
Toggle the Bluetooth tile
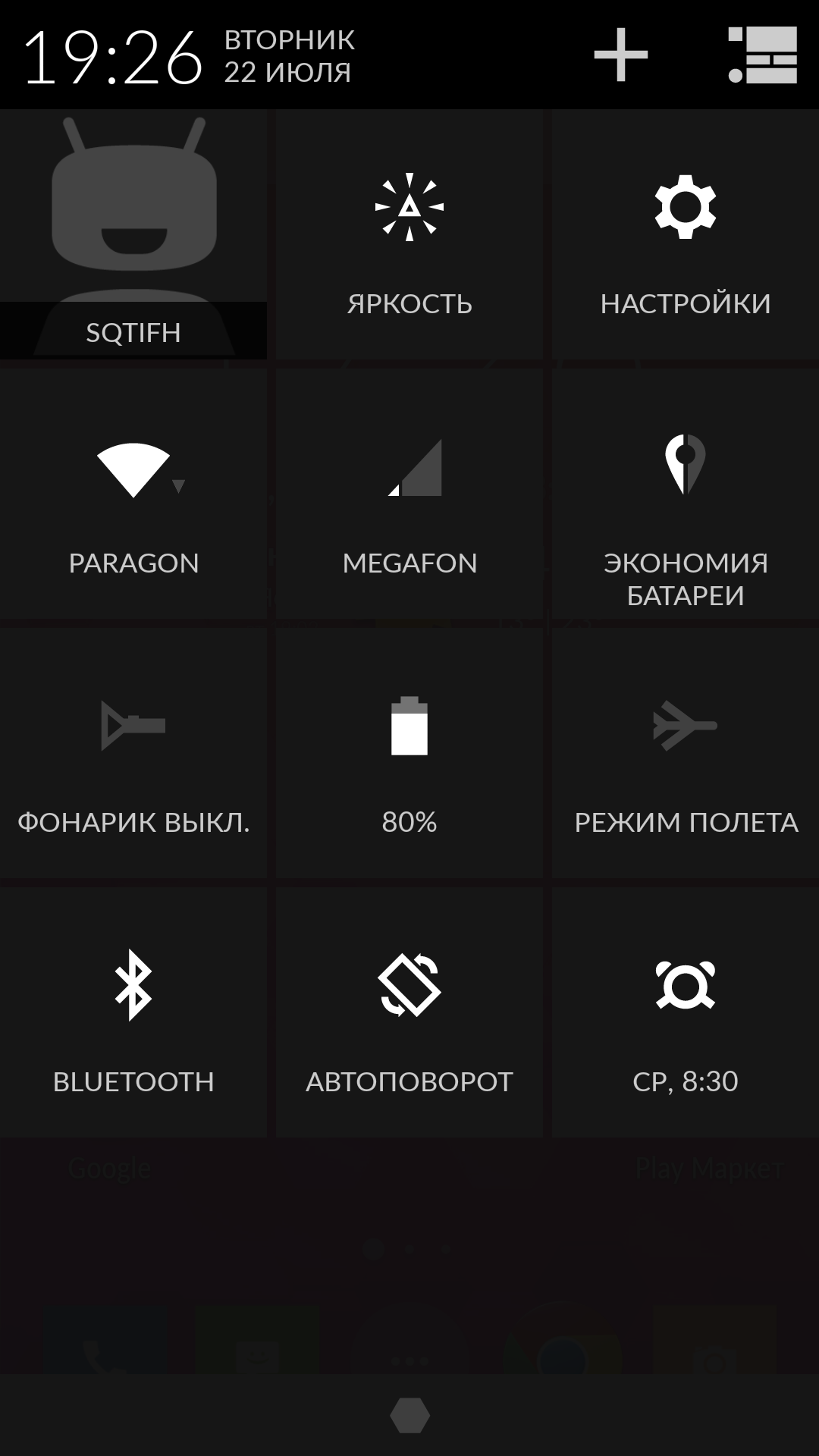(x=133, y=1012)
